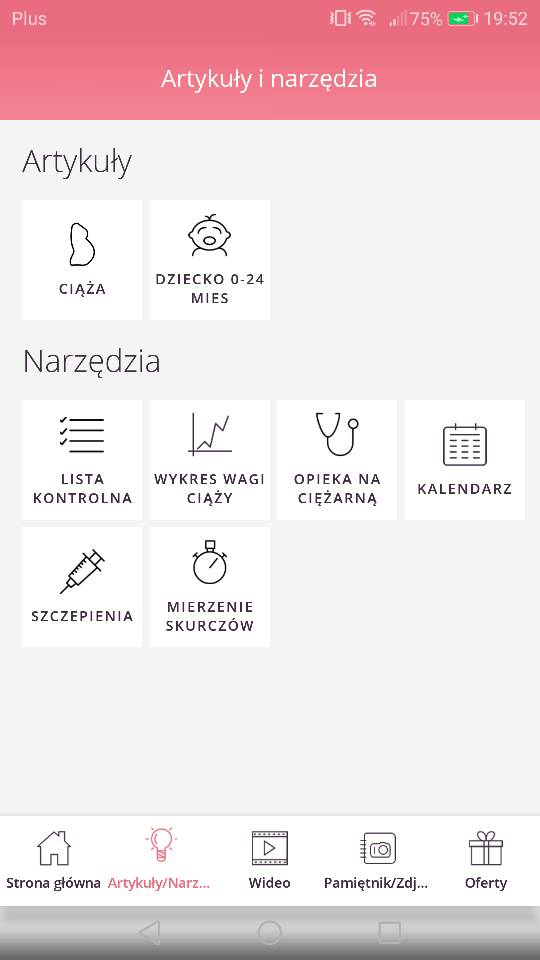The image size is (540, 960).
Task: Open the Kalendarz tool
Action: 465,460
